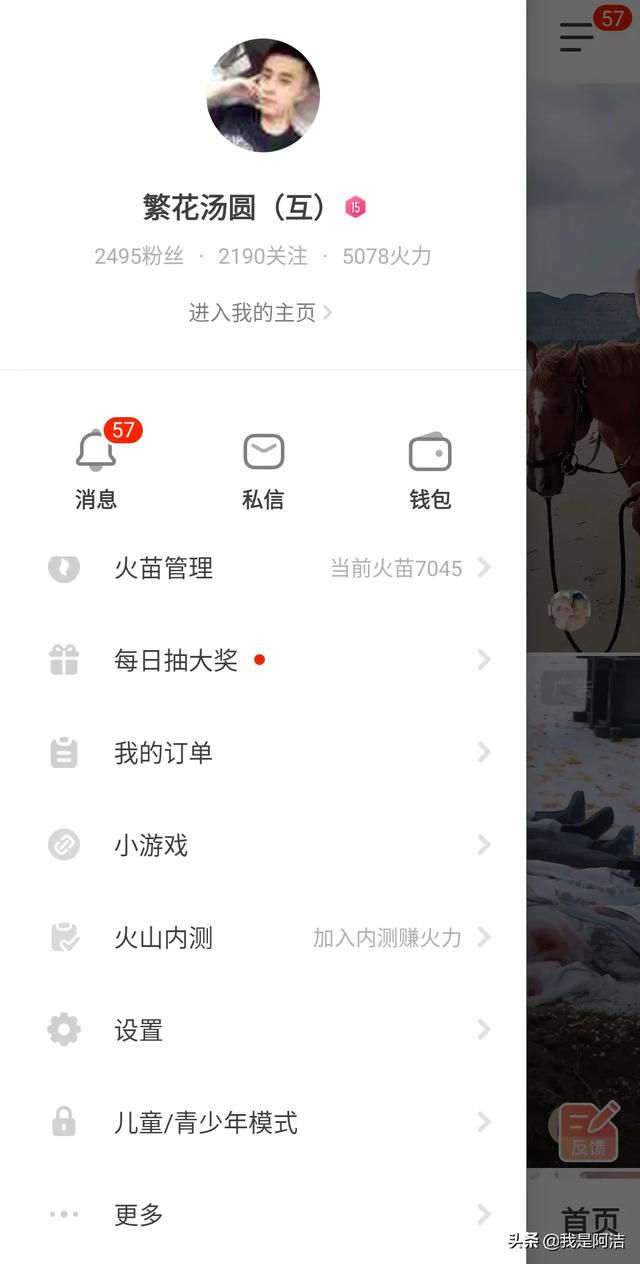Open the profile avatar photo
The height and width of the screenshot is (1264, 640).
[263, 96]
